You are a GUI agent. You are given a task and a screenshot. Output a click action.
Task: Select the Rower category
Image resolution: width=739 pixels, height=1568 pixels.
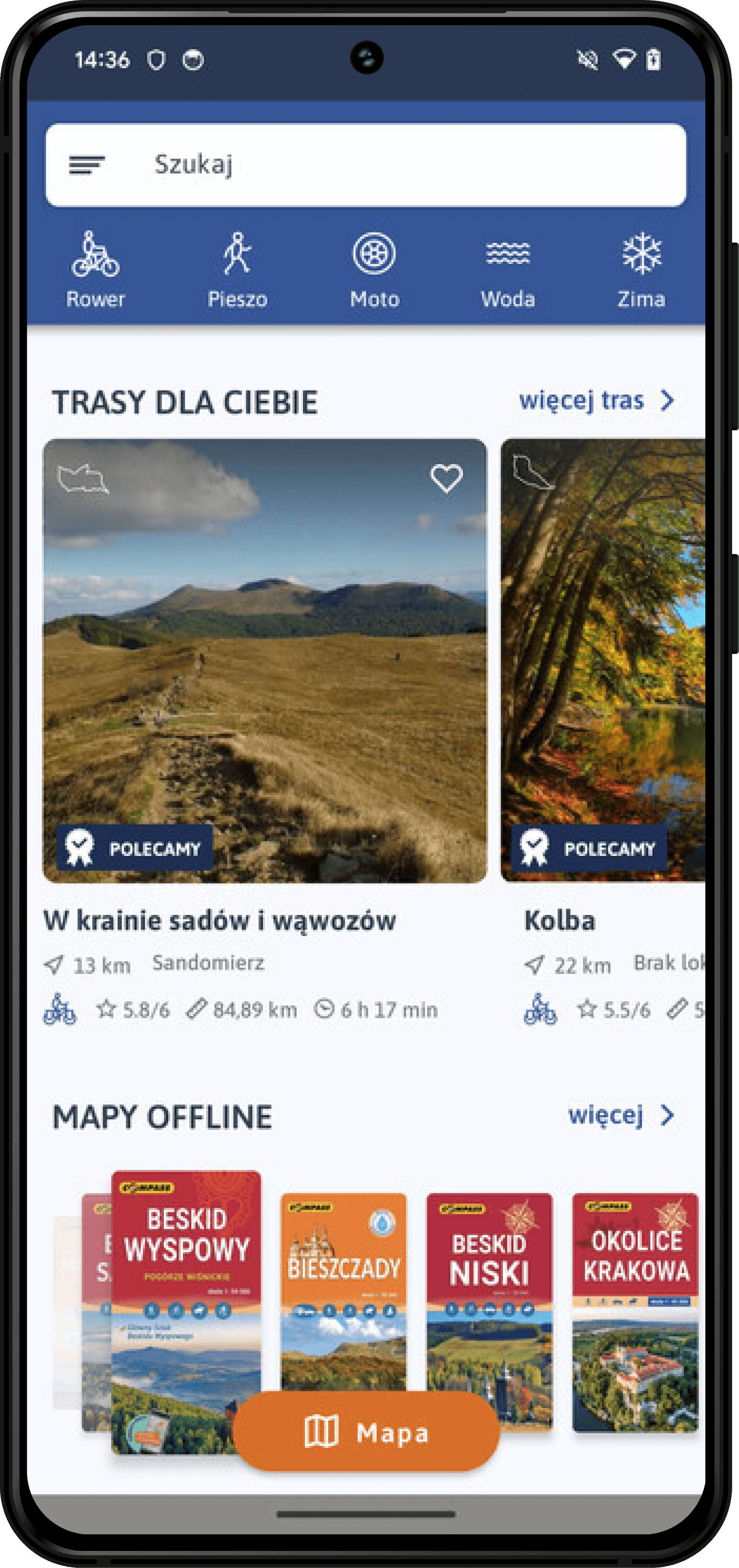pos(96,270)
